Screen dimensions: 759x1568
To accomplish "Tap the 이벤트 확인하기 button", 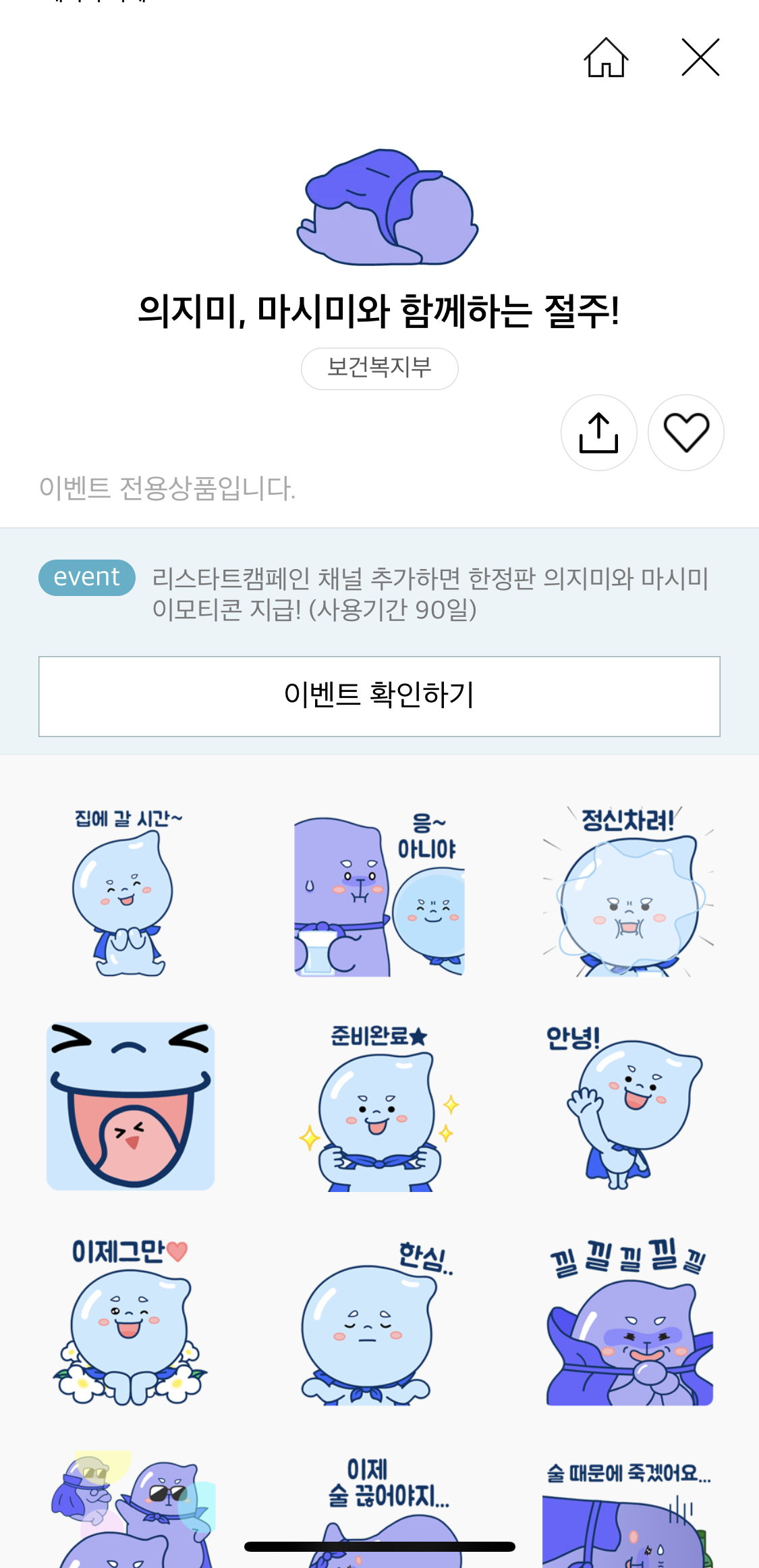I will click(379, 696).
